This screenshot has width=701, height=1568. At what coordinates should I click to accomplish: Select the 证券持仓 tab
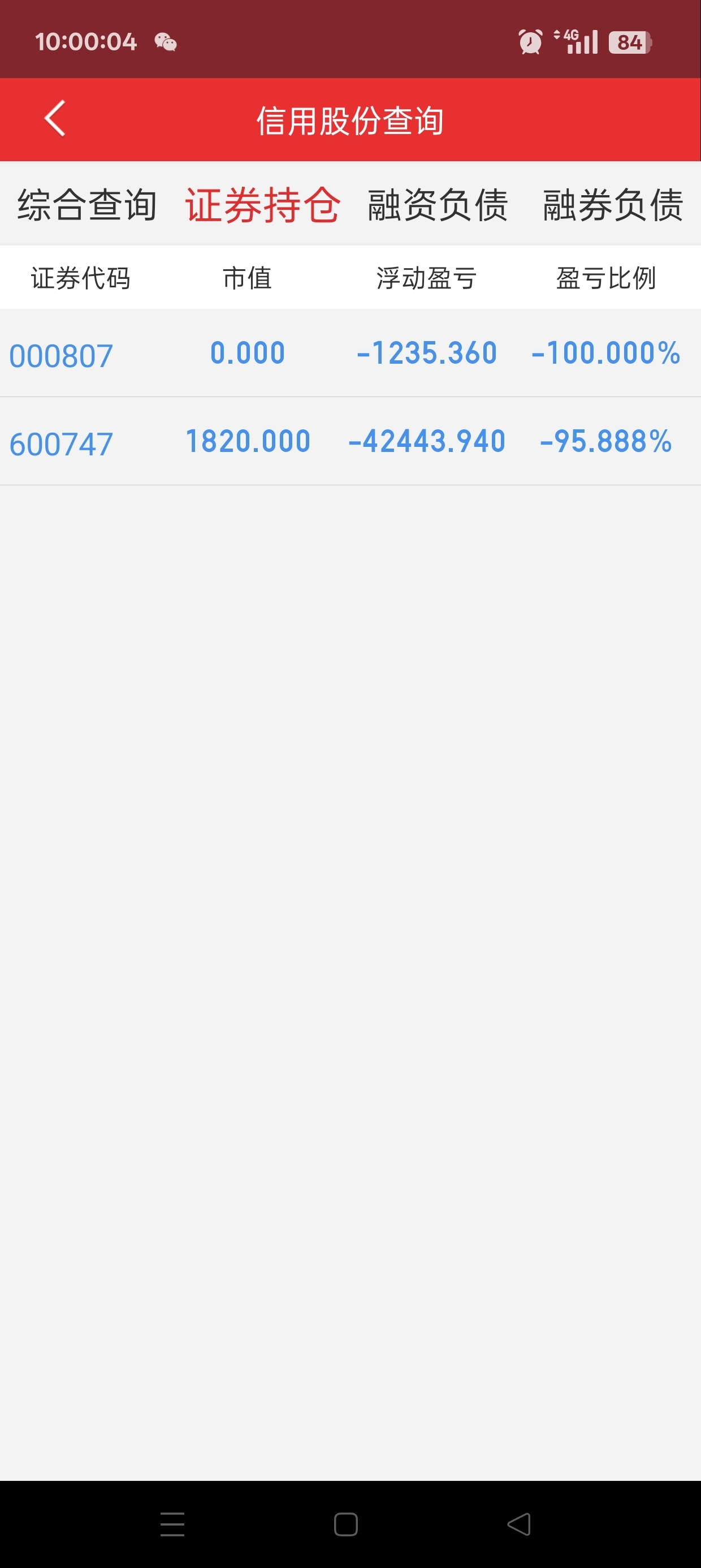263,205
